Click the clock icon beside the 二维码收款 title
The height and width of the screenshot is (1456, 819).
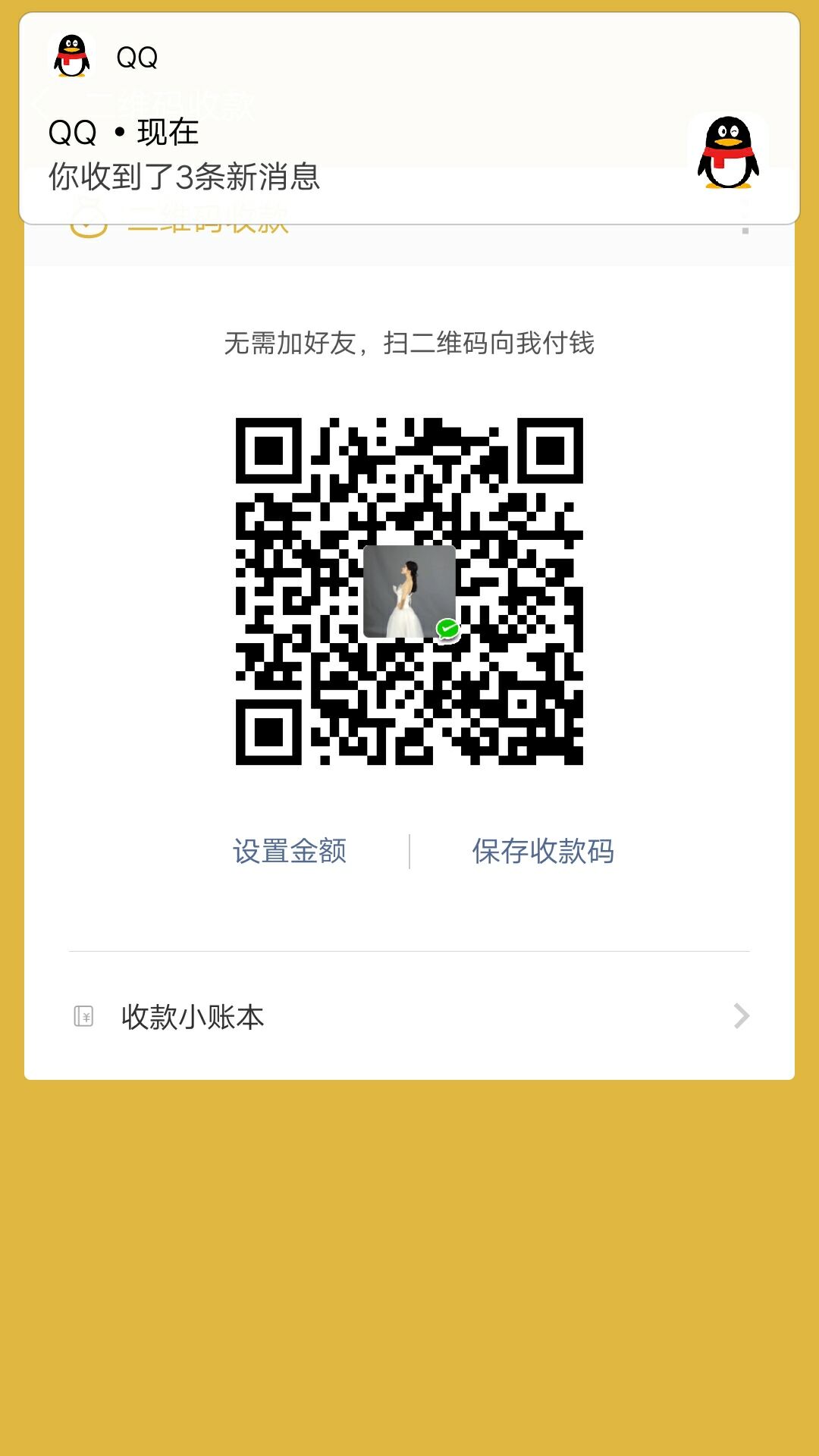tap(89, 222)
